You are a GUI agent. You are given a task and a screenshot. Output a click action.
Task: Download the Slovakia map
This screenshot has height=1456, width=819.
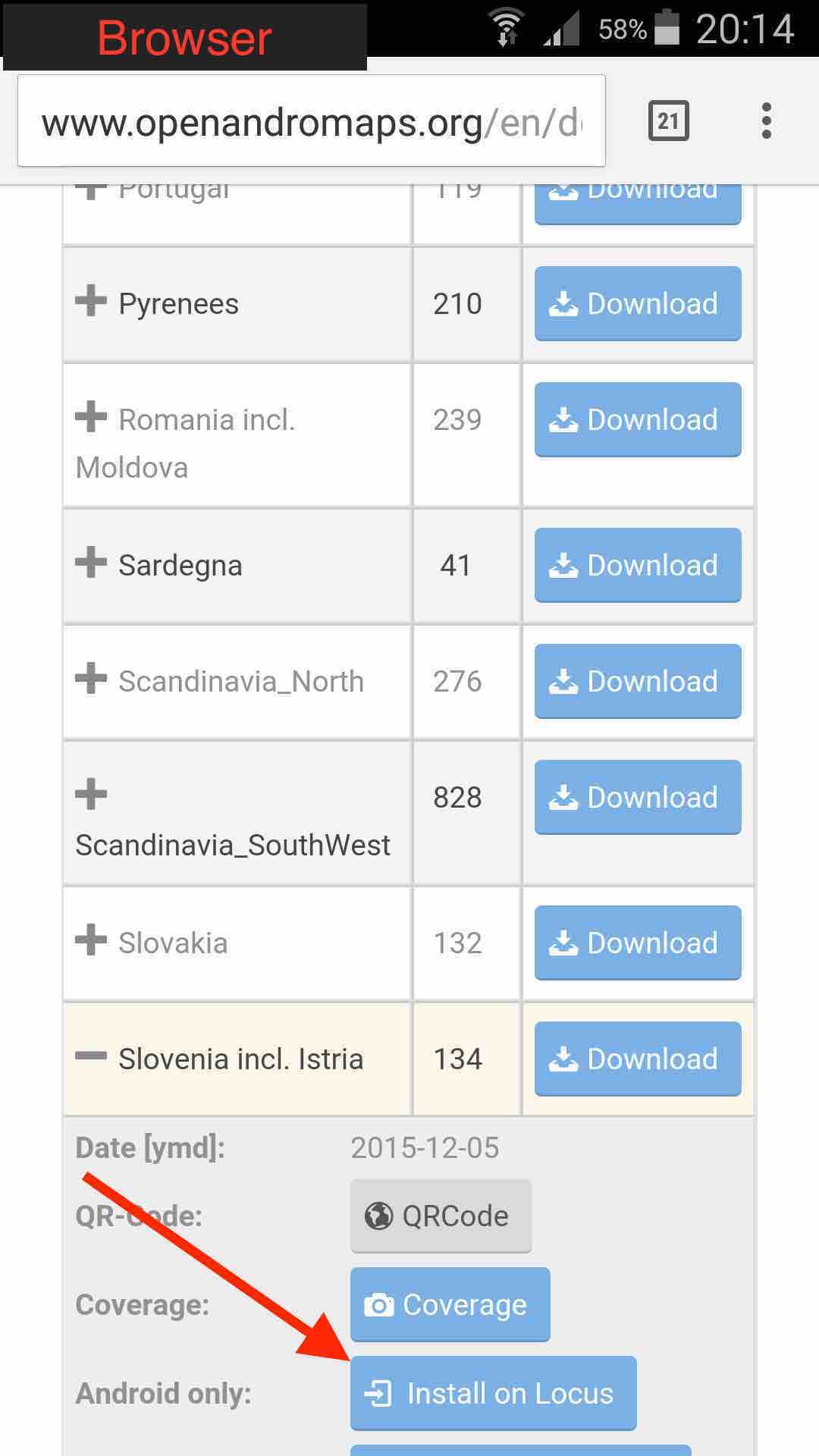coord(638,943)
